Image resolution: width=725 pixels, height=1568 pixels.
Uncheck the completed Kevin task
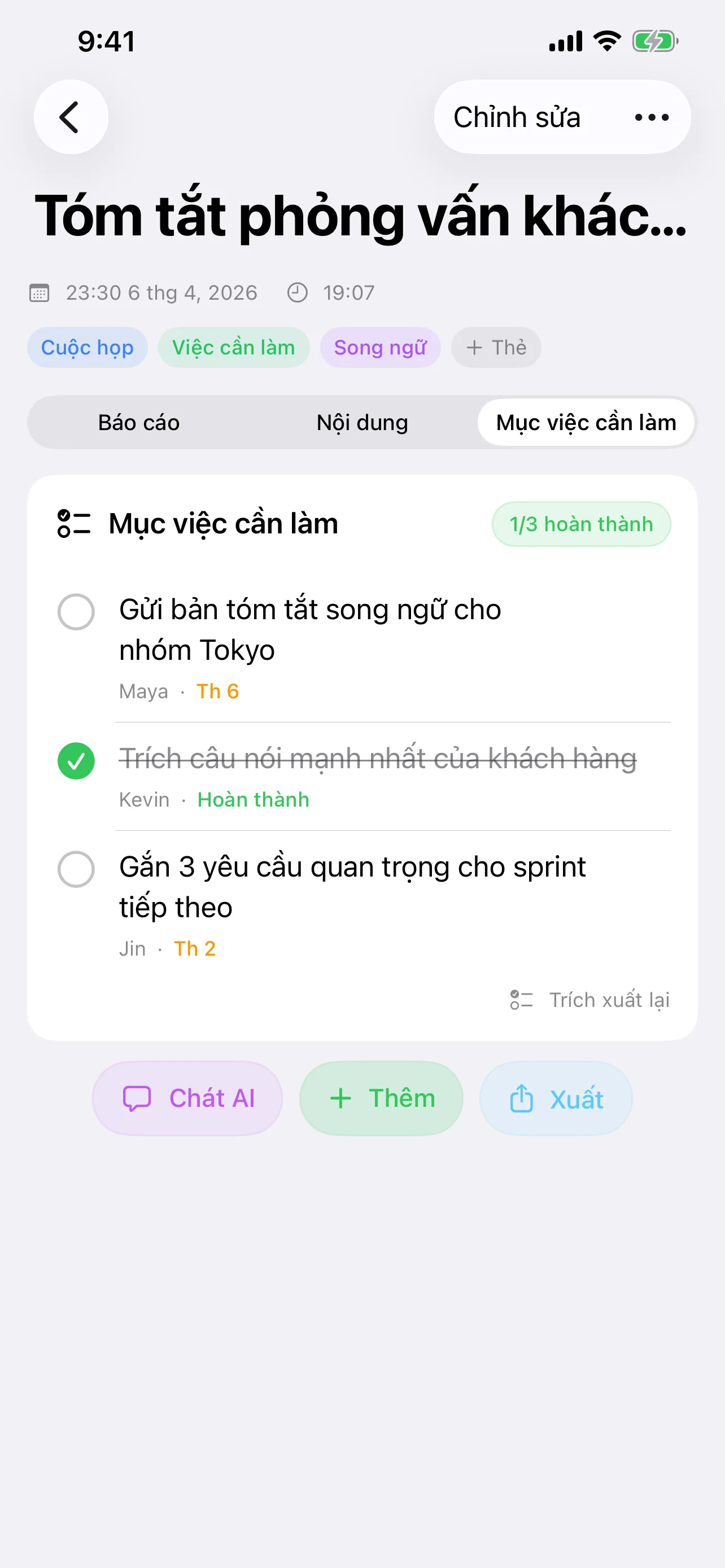(x=76, y=759)
